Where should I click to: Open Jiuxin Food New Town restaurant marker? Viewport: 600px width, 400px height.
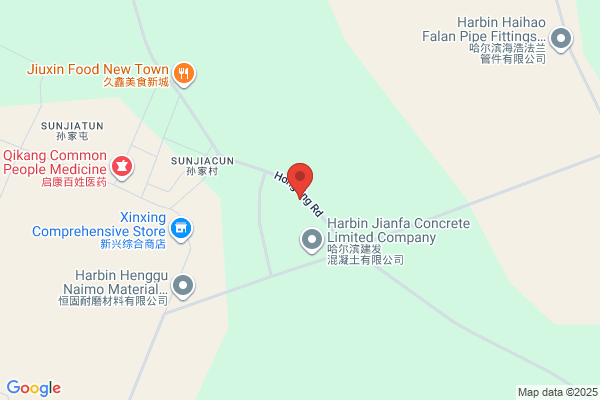tap(184, 74)
